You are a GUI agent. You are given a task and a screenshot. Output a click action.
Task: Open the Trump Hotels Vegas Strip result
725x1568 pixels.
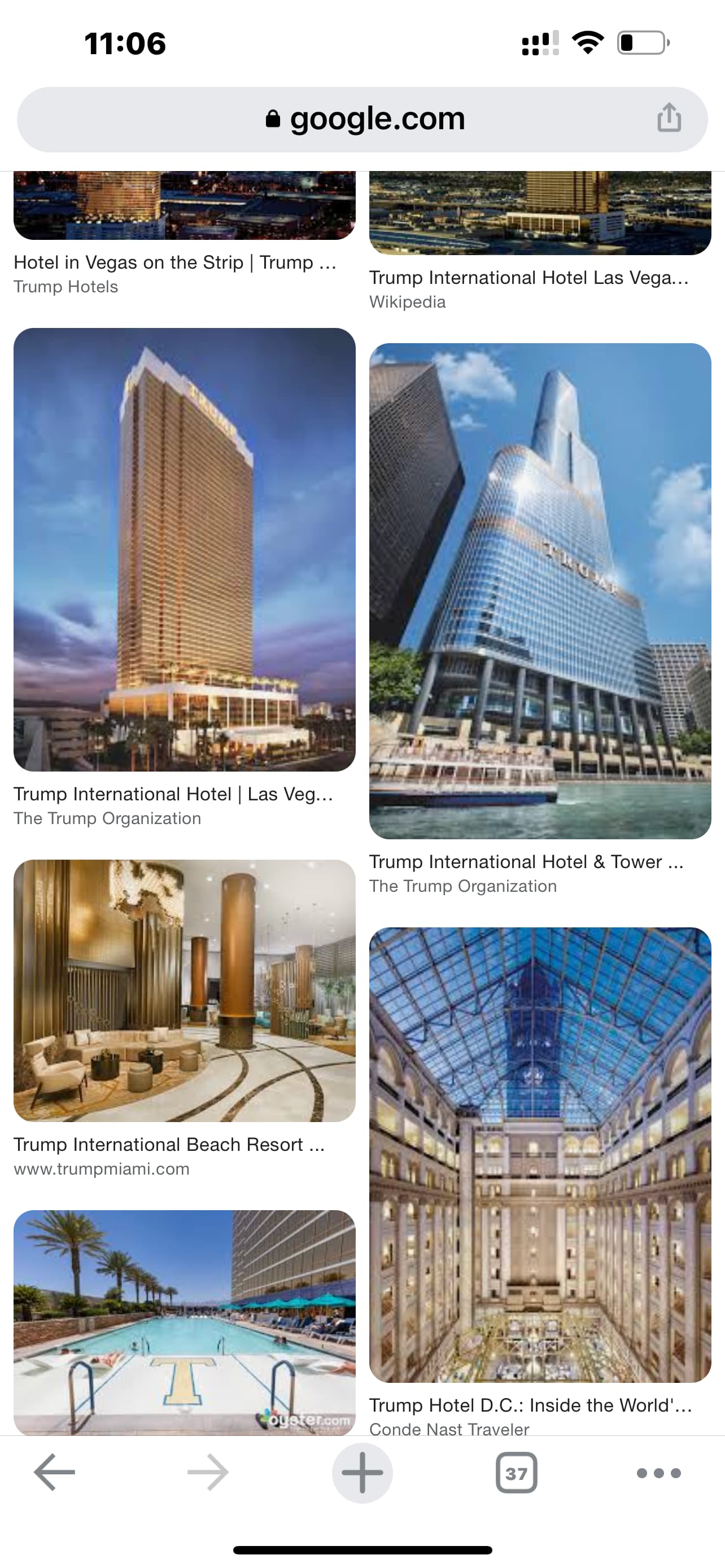pyautogui.click(x=174, y=262)
